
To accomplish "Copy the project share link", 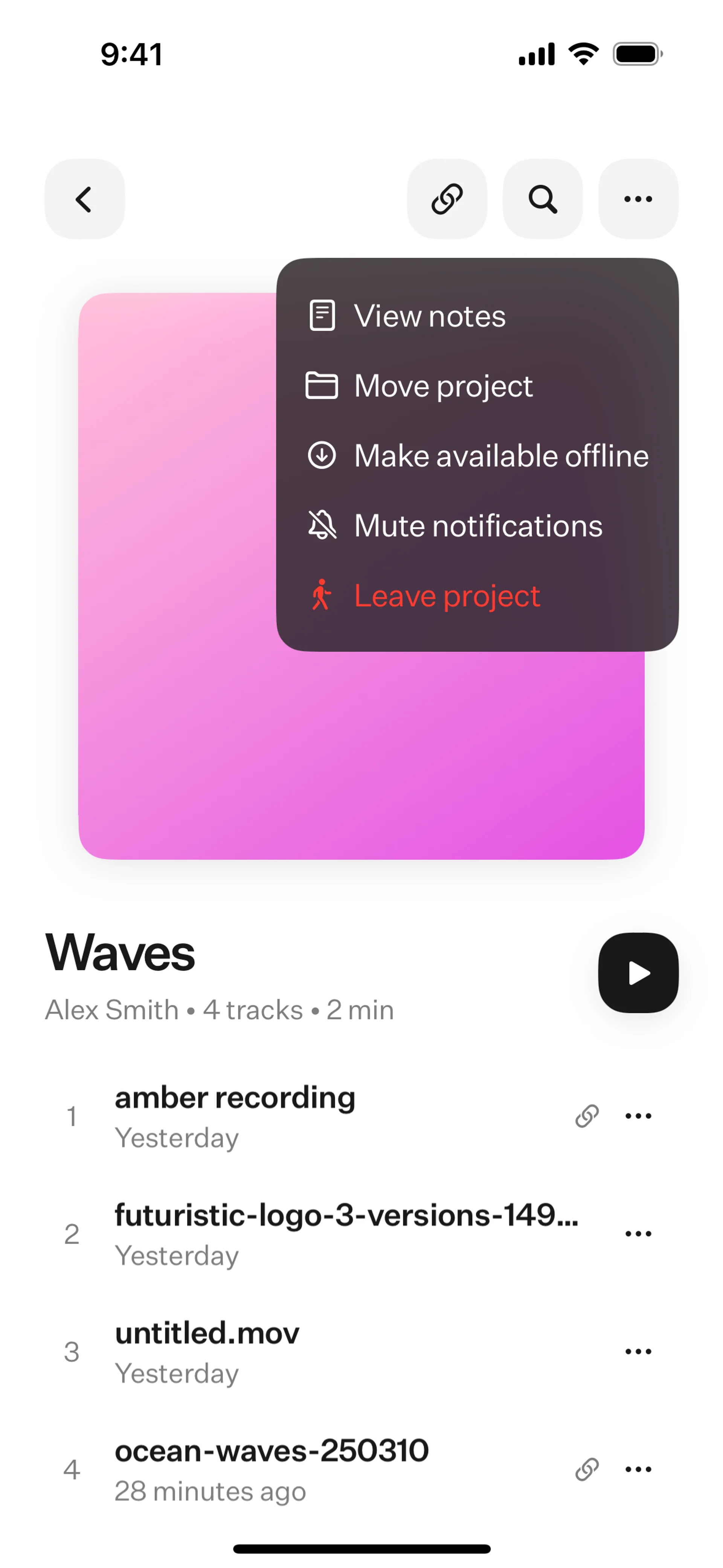I will [447, 199].
